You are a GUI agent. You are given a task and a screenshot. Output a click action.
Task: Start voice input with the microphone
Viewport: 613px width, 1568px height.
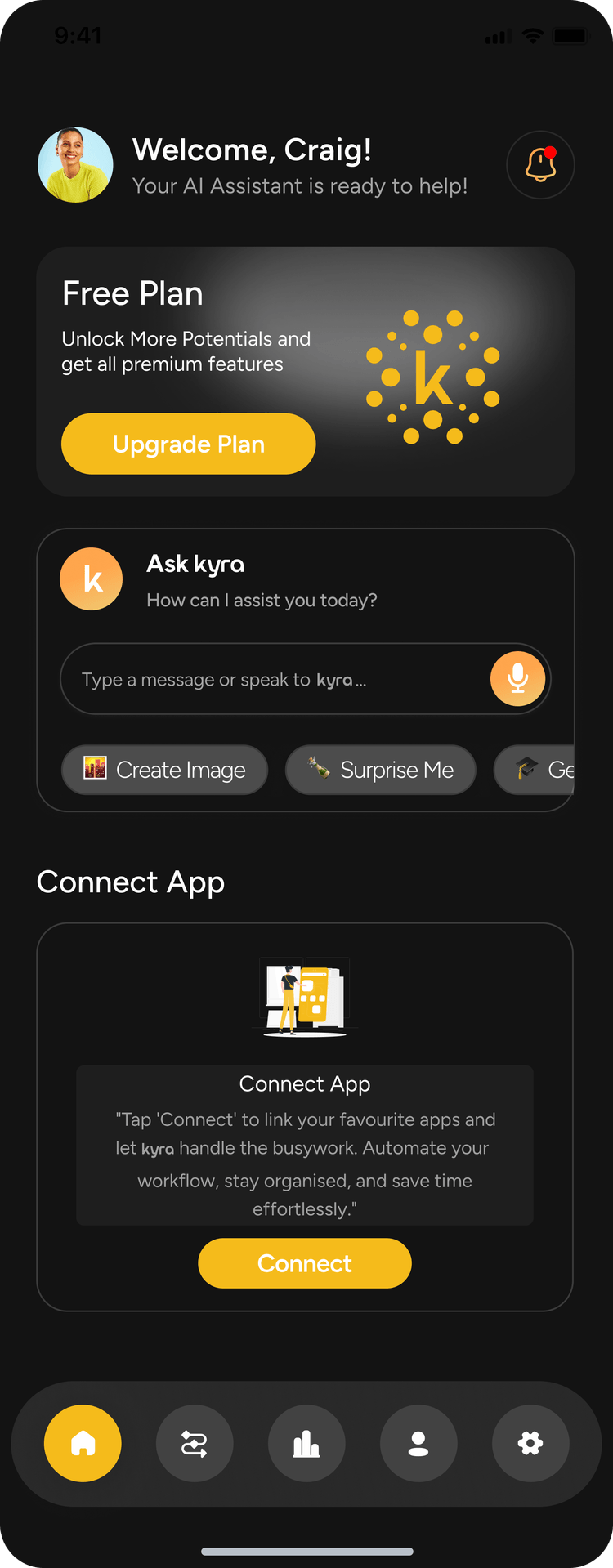click(517, 678)
